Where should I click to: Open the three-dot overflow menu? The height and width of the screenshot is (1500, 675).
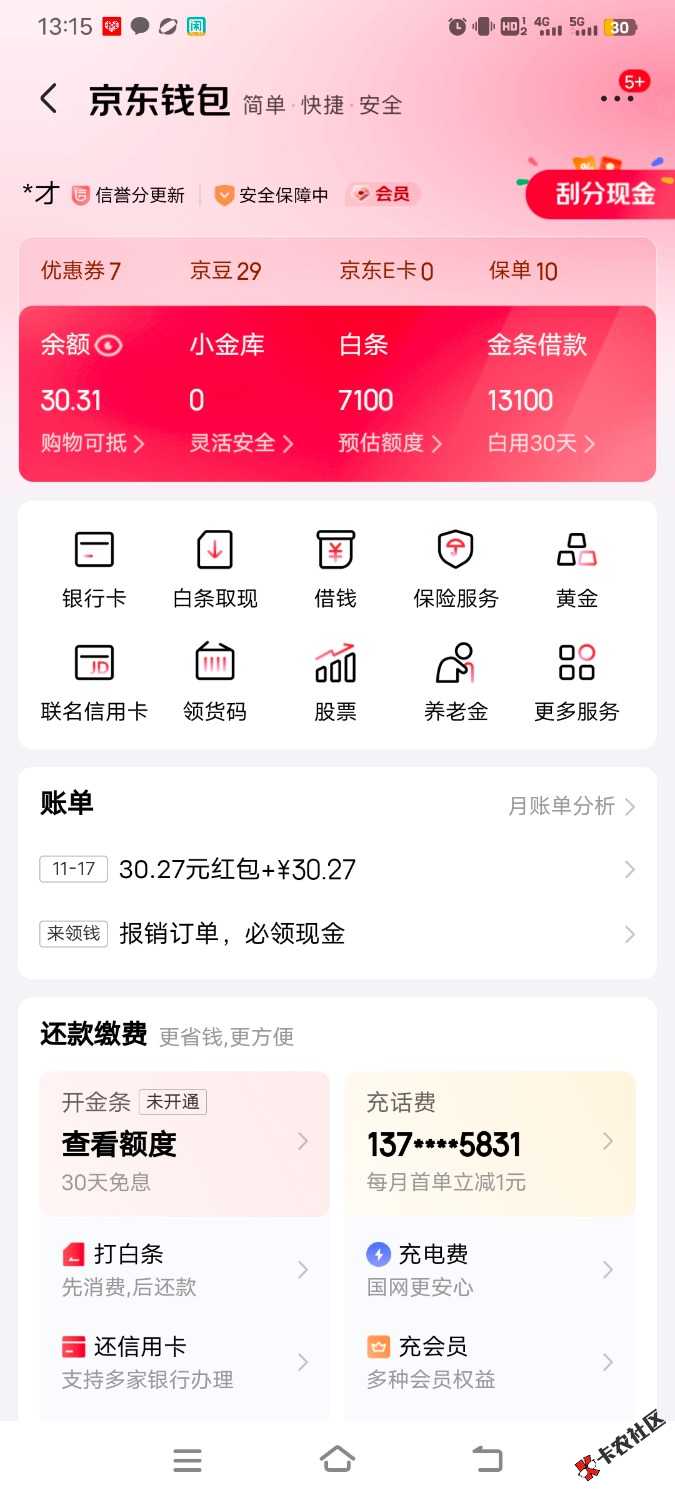617,99
